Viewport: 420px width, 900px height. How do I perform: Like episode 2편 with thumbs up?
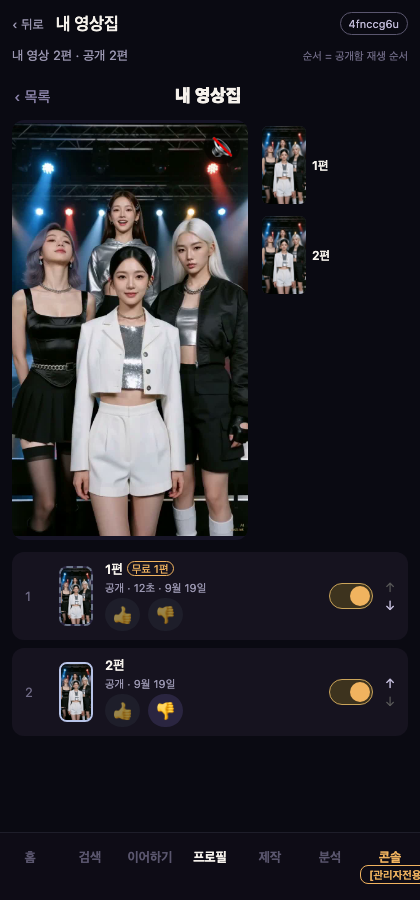[122, 711]
